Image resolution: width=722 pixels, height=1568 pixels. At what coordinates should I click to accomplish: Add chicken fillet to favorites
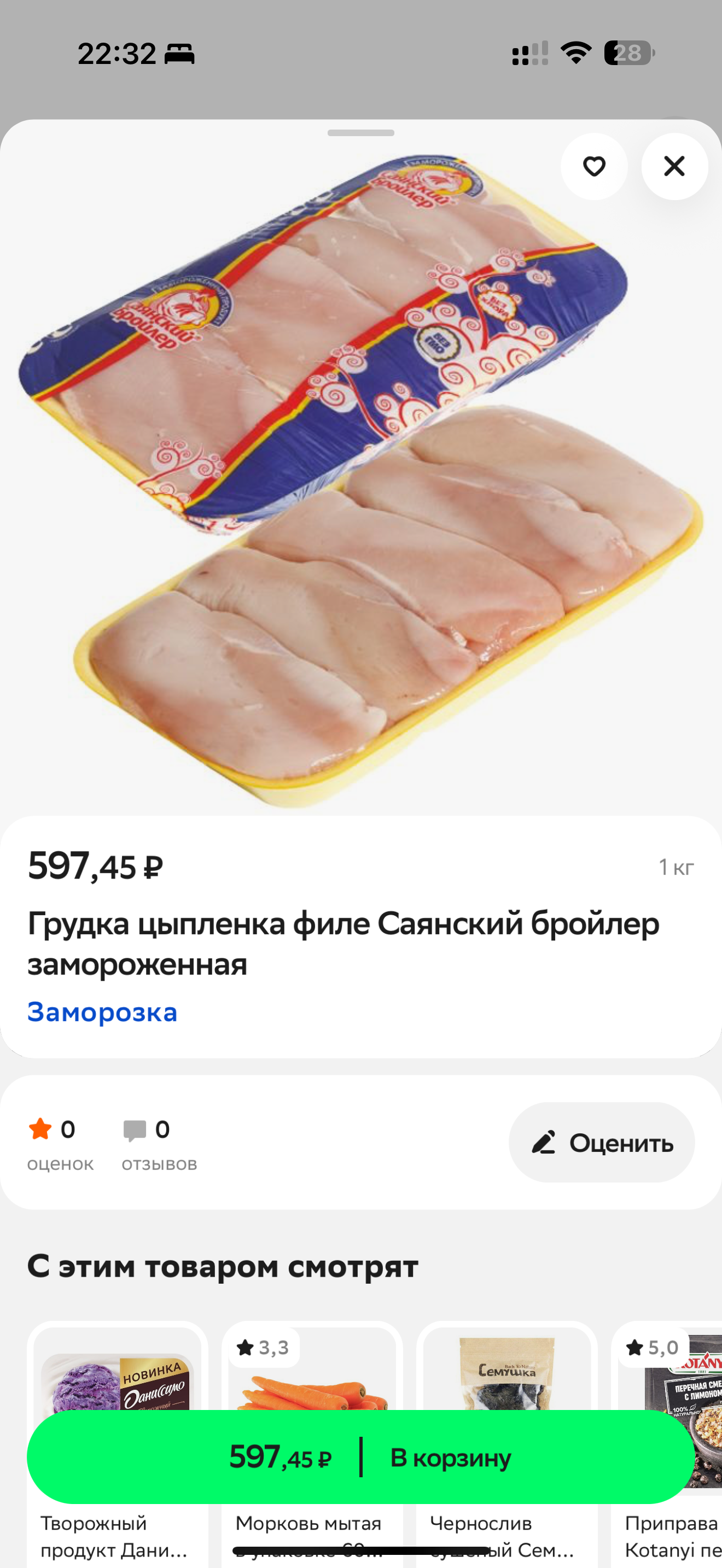(x=593, y=166)
